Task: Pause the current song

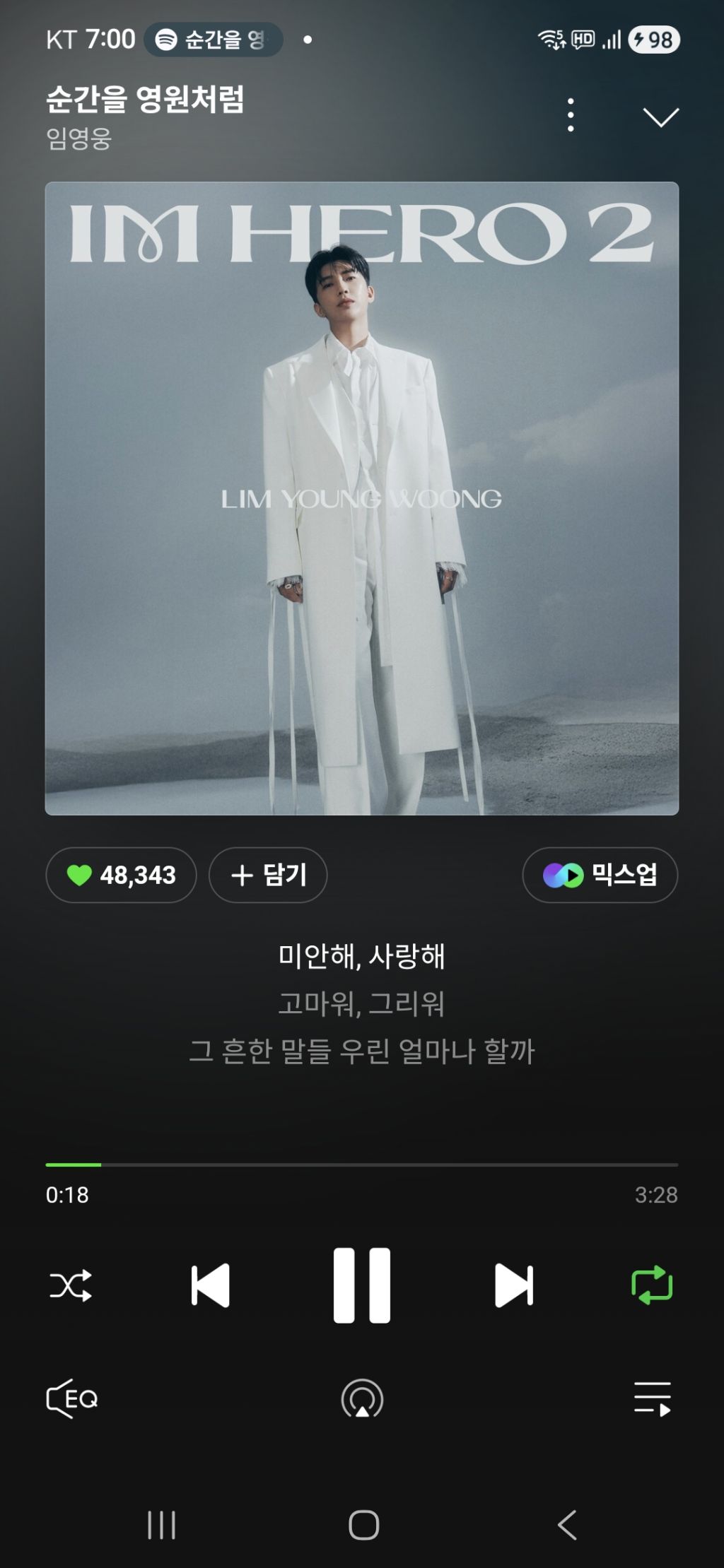Action: 362,1285
